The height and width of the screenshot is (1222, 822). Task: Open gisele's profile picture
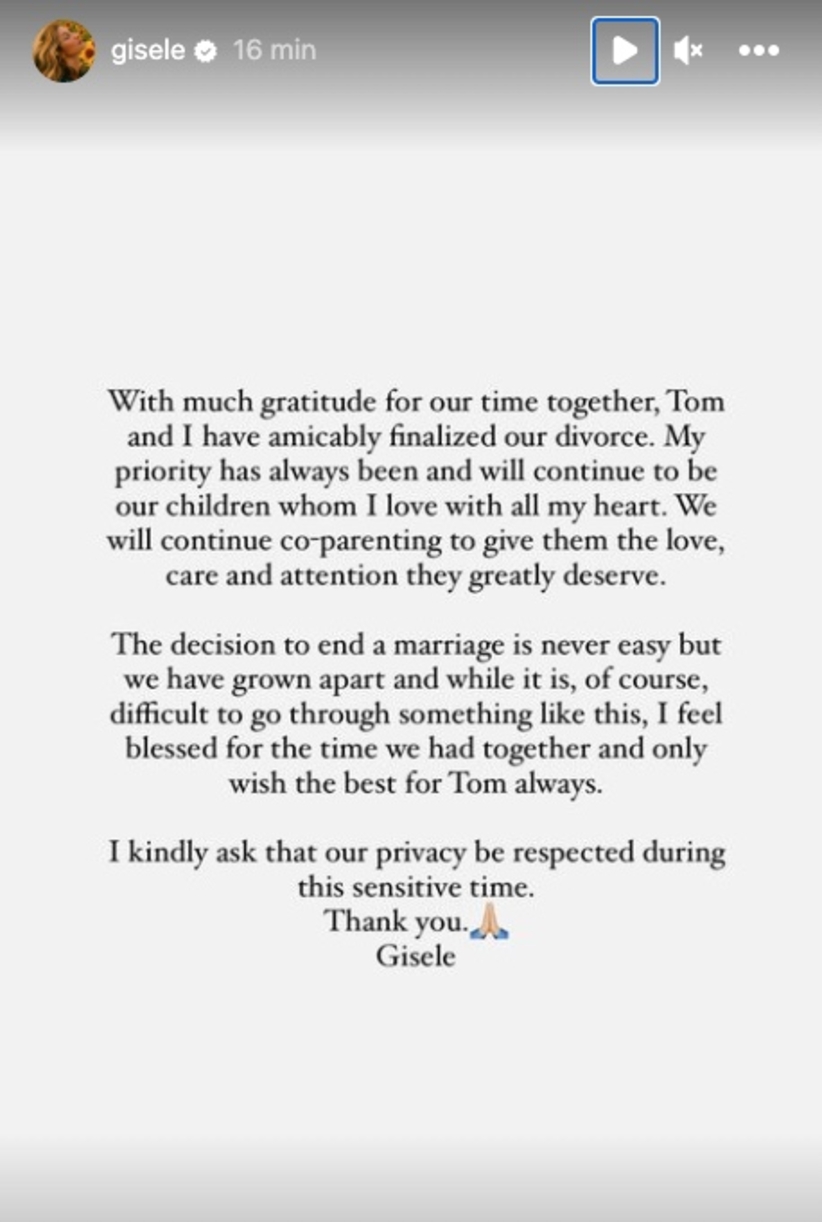tap(64, 50)
